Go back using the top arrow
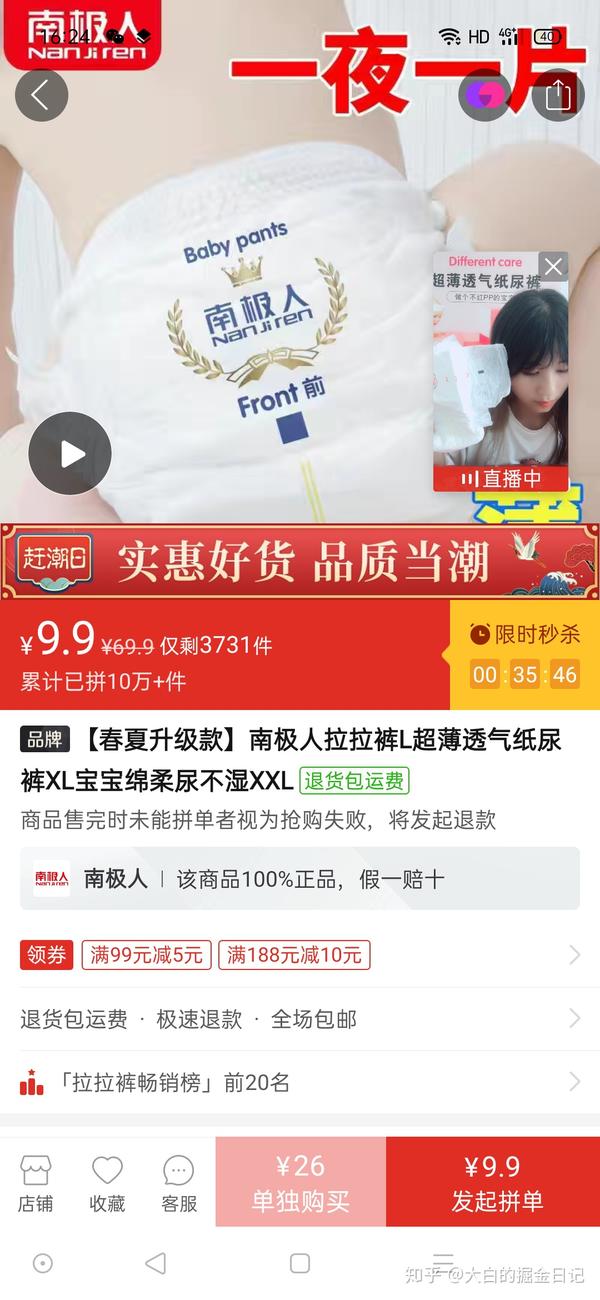 [x=41, y=95]
